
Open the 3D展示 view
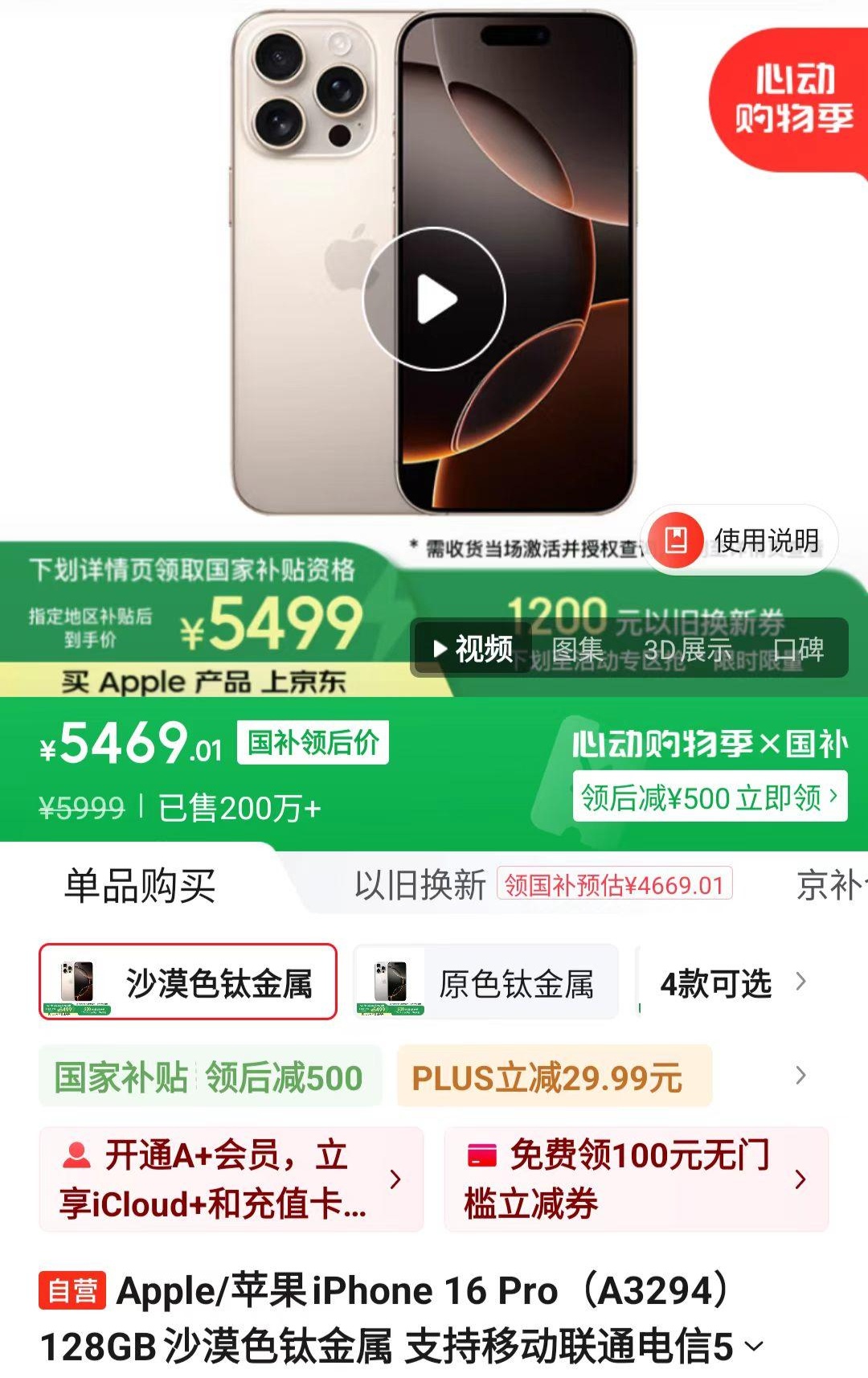tap(688, 649)
